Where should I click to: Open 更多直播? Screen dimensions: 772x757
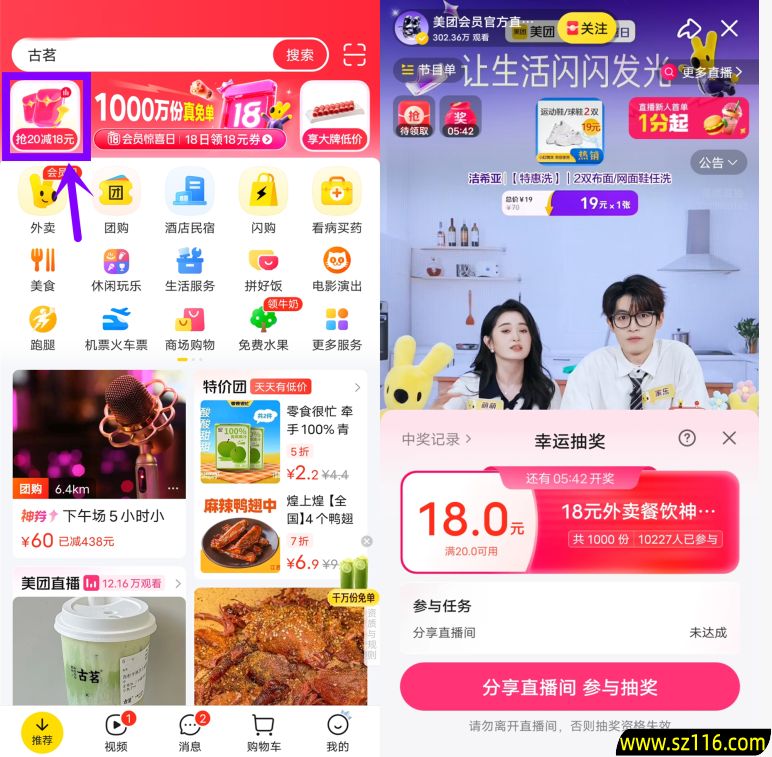click(x=713, y=72)
